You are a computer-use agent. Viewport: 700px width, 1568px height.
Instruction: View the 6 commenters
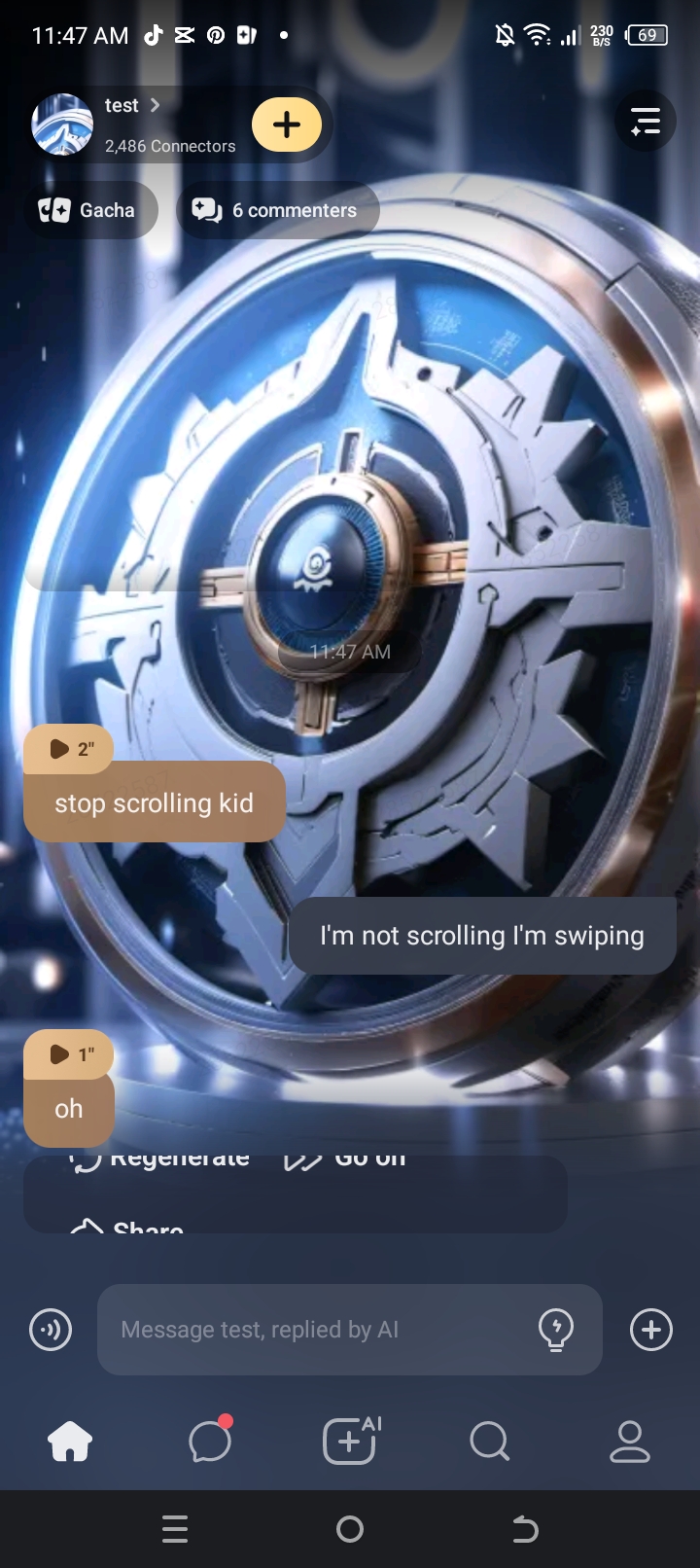[x=277, y=210]
